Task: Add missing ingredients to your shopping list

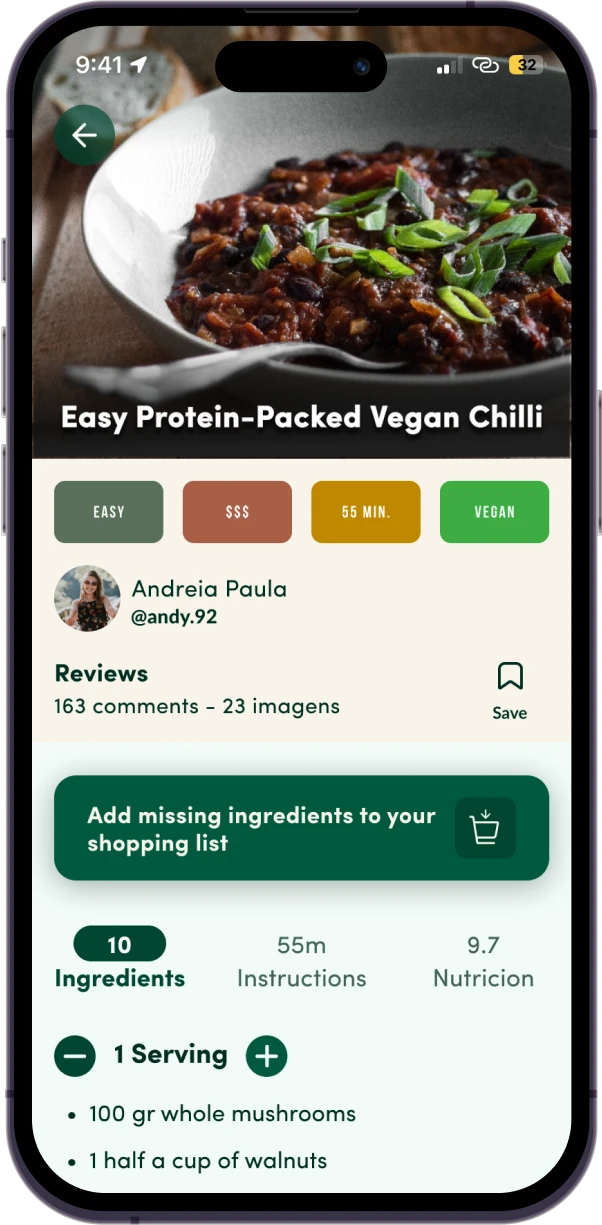Action: (x=301, y=828)
